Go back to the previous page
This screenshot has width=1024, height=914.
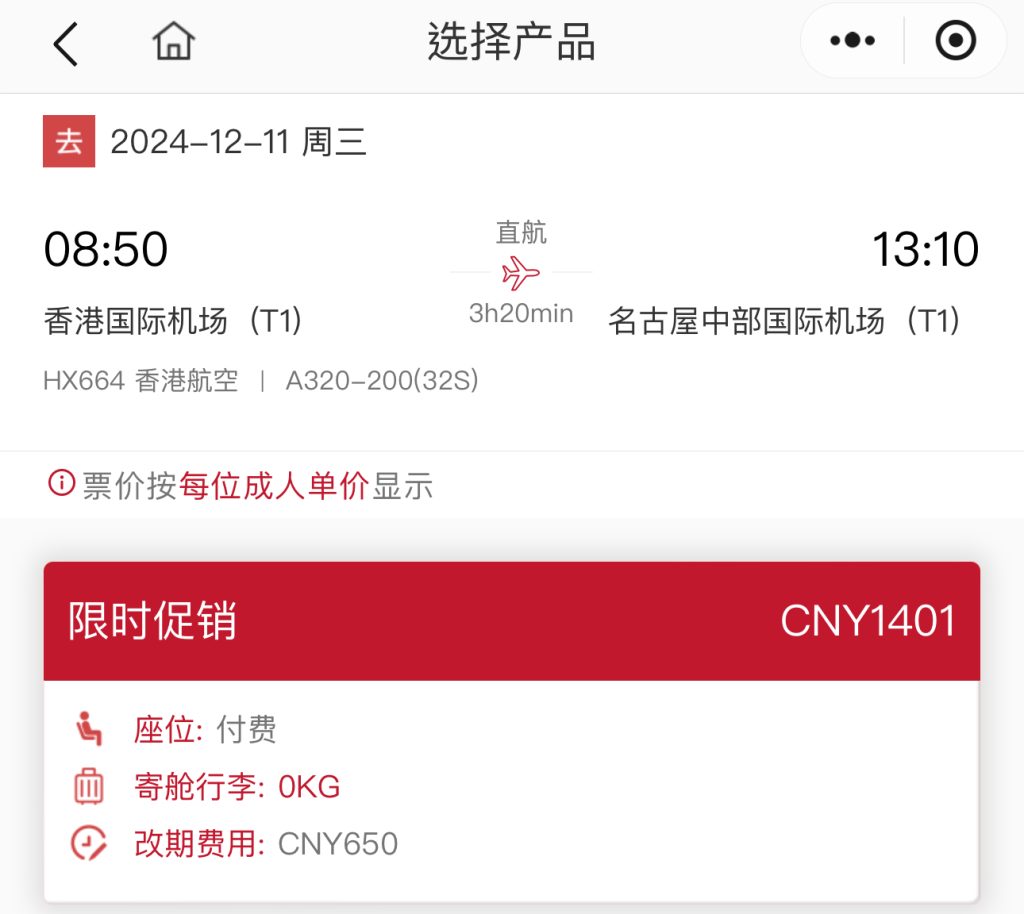[x=66, y=45]
